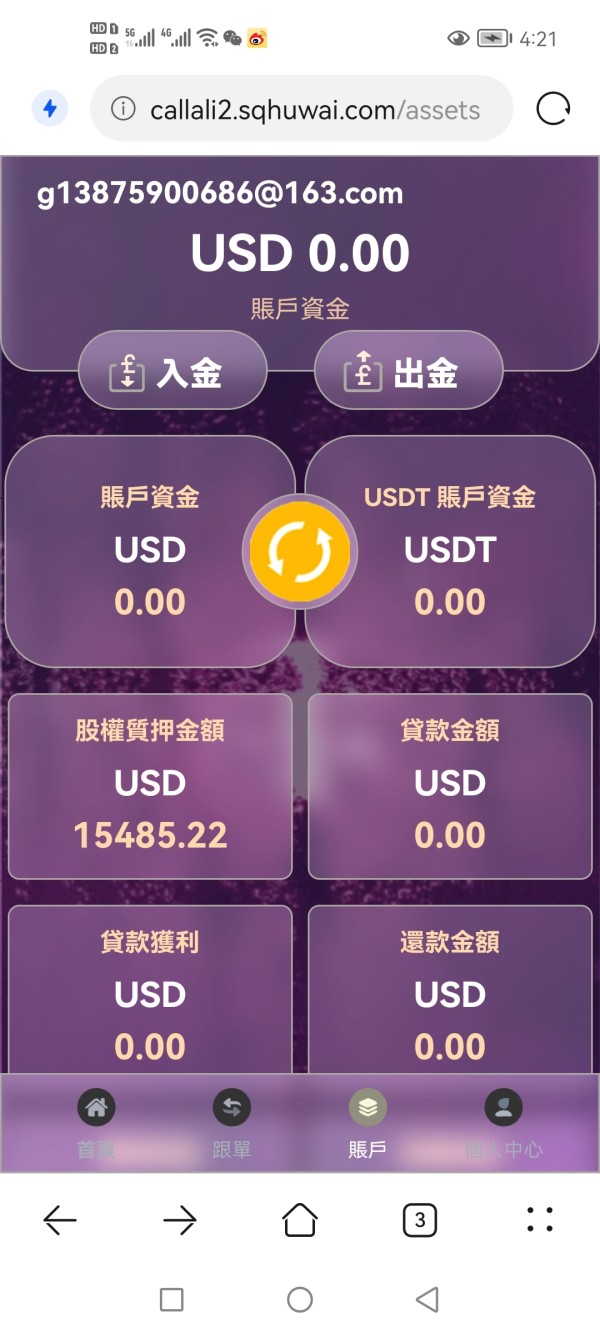Image resolution: width=600 pixels, height=1333 pixels.
Task: Reload the page with the refresh icon
Action: point(553,109)
